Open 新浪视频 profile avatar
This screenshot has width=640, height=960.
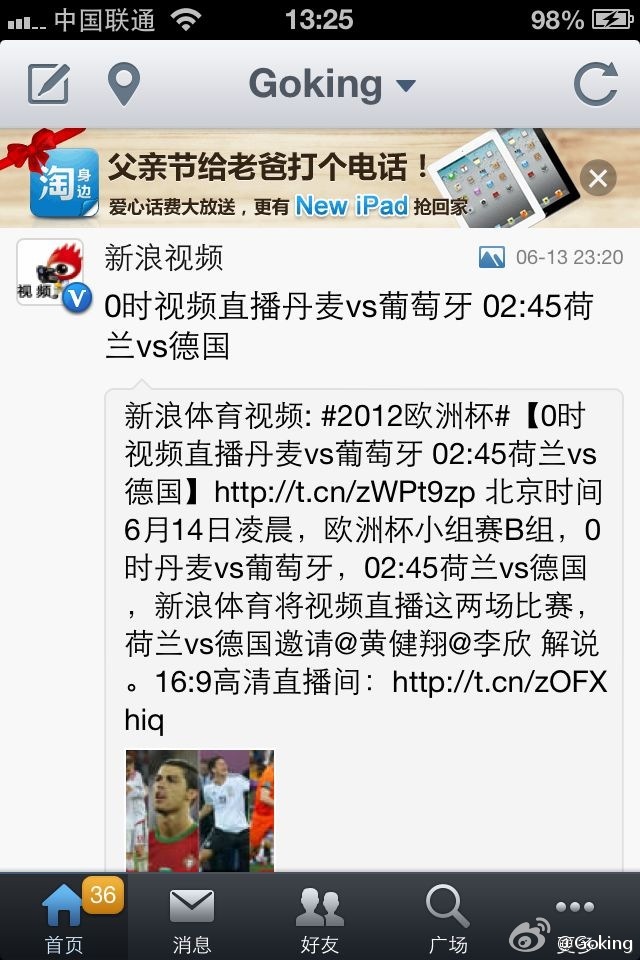pyautogui.click(x=50, y=273)
